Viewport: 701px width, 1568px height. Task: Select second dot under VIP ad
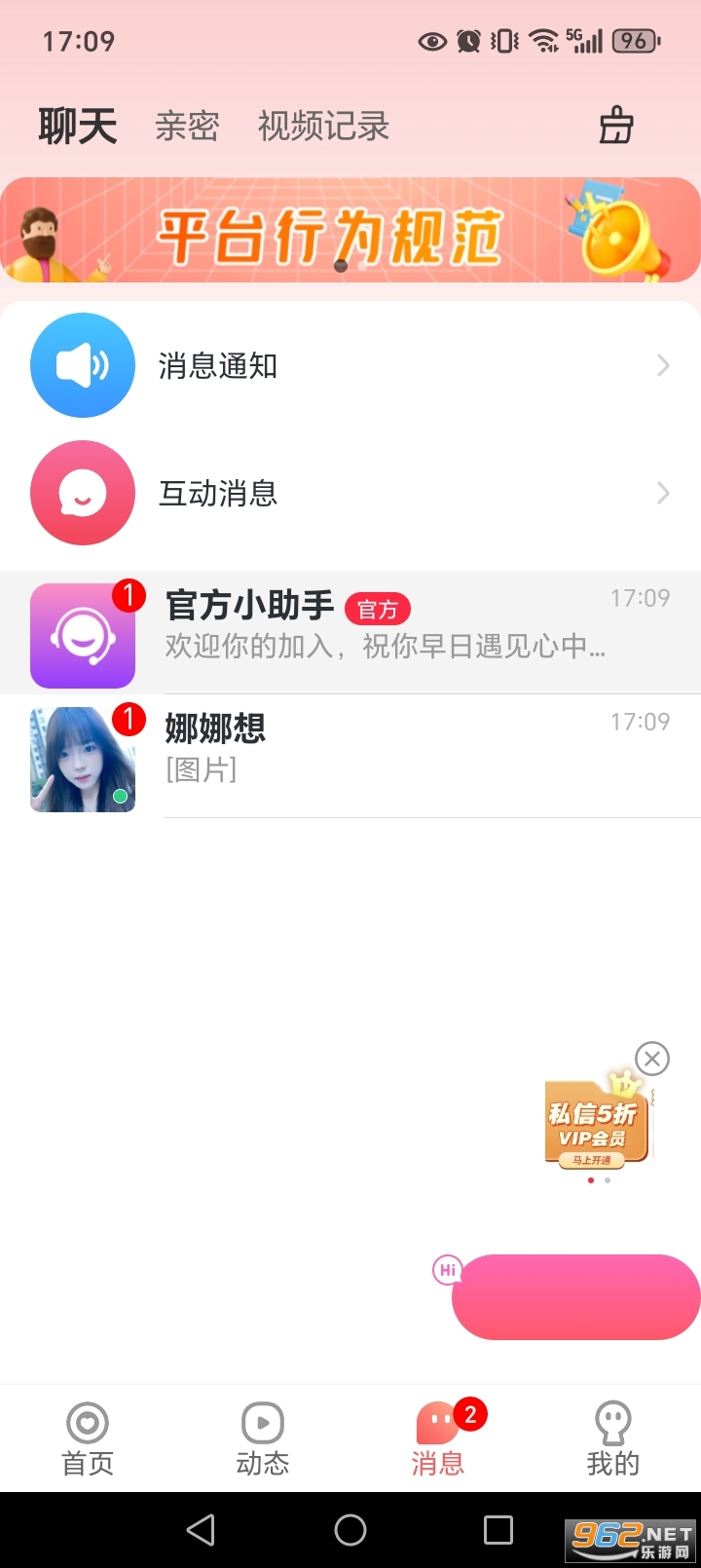[608, 1179]
